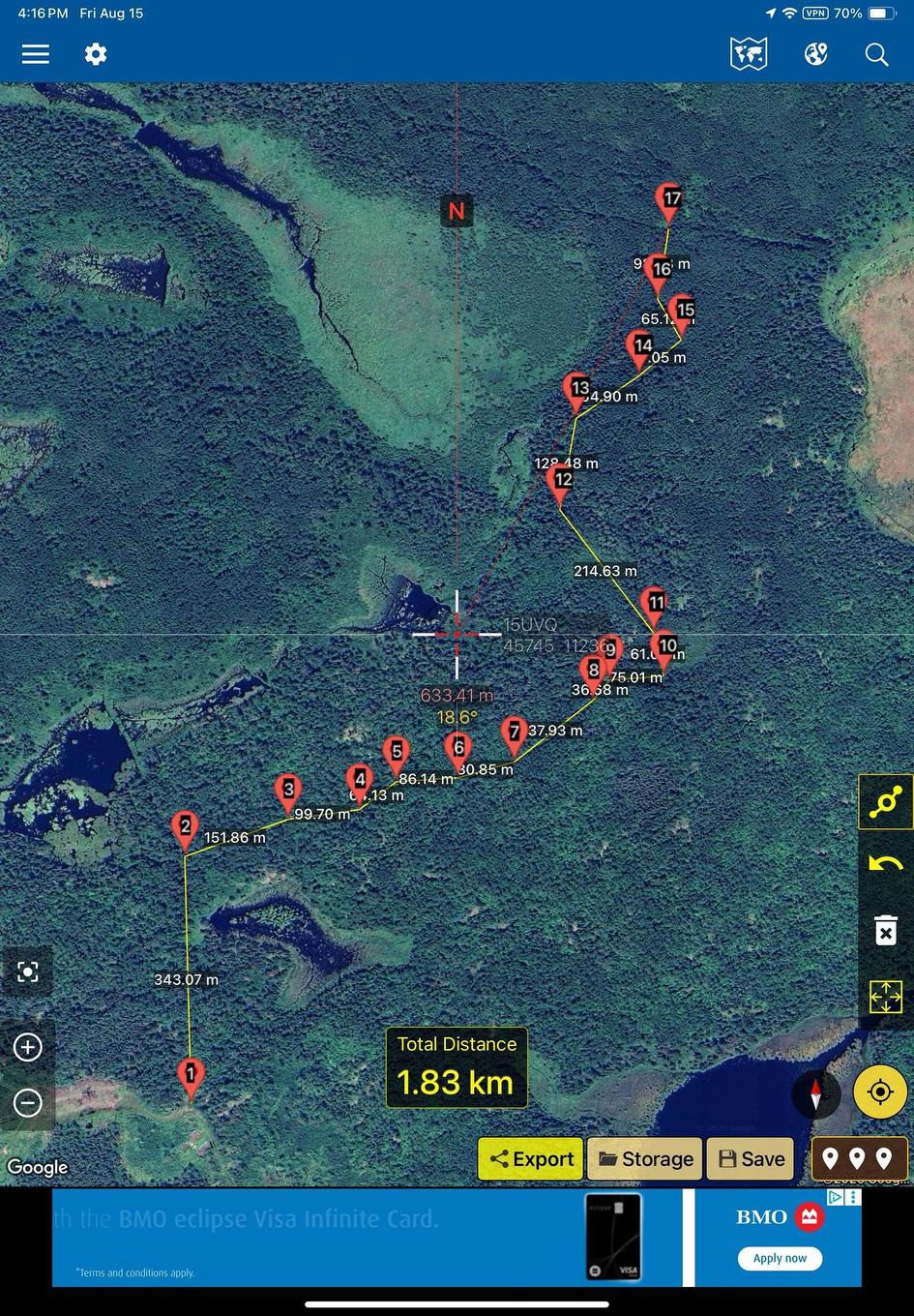
Task: Open the search magnifier
Action: 876,54
